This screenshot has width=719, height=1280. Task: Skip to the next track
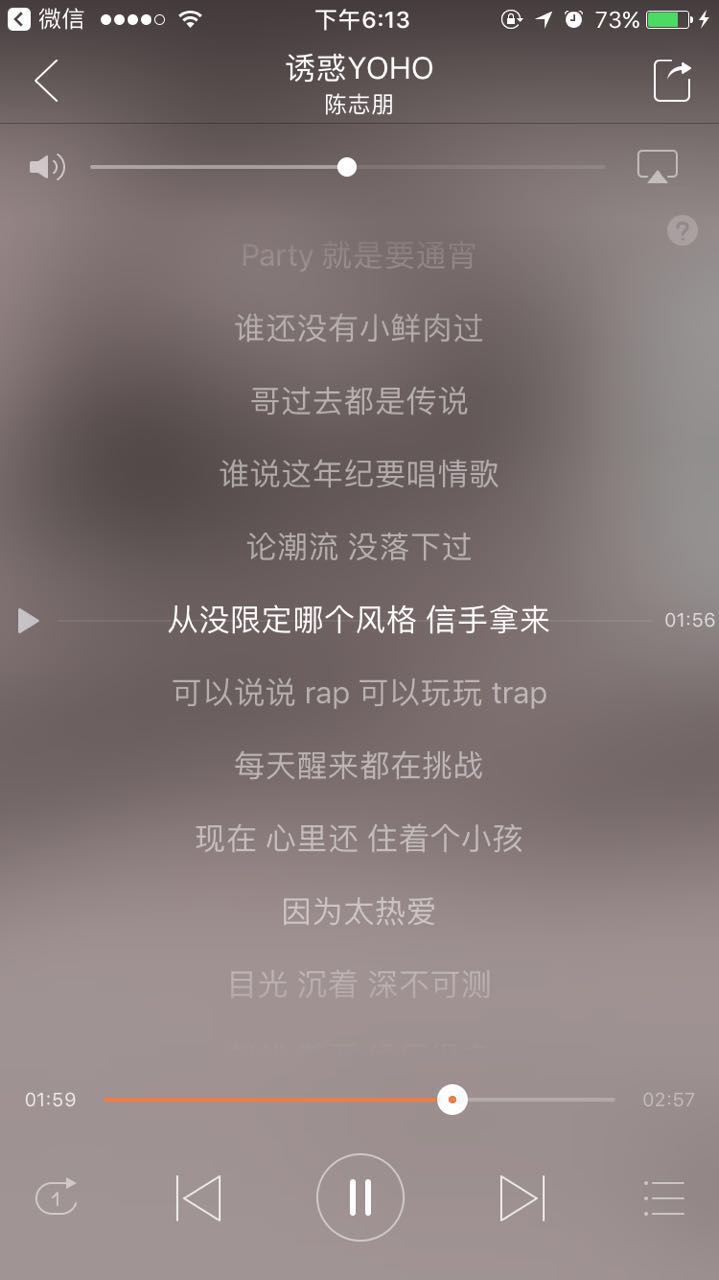pyautogui.click(x=522, y=1197)
